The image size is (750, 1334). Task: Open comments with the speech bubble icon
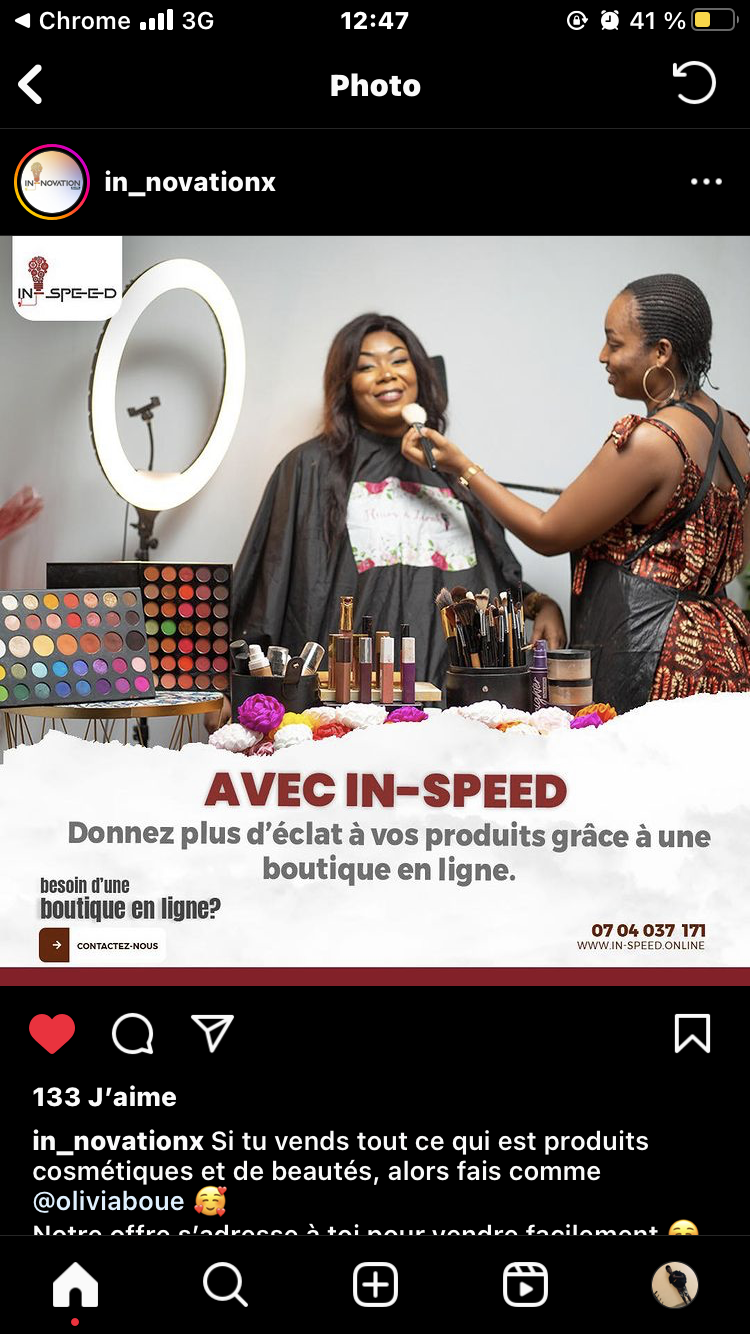tap(132, 1034)
